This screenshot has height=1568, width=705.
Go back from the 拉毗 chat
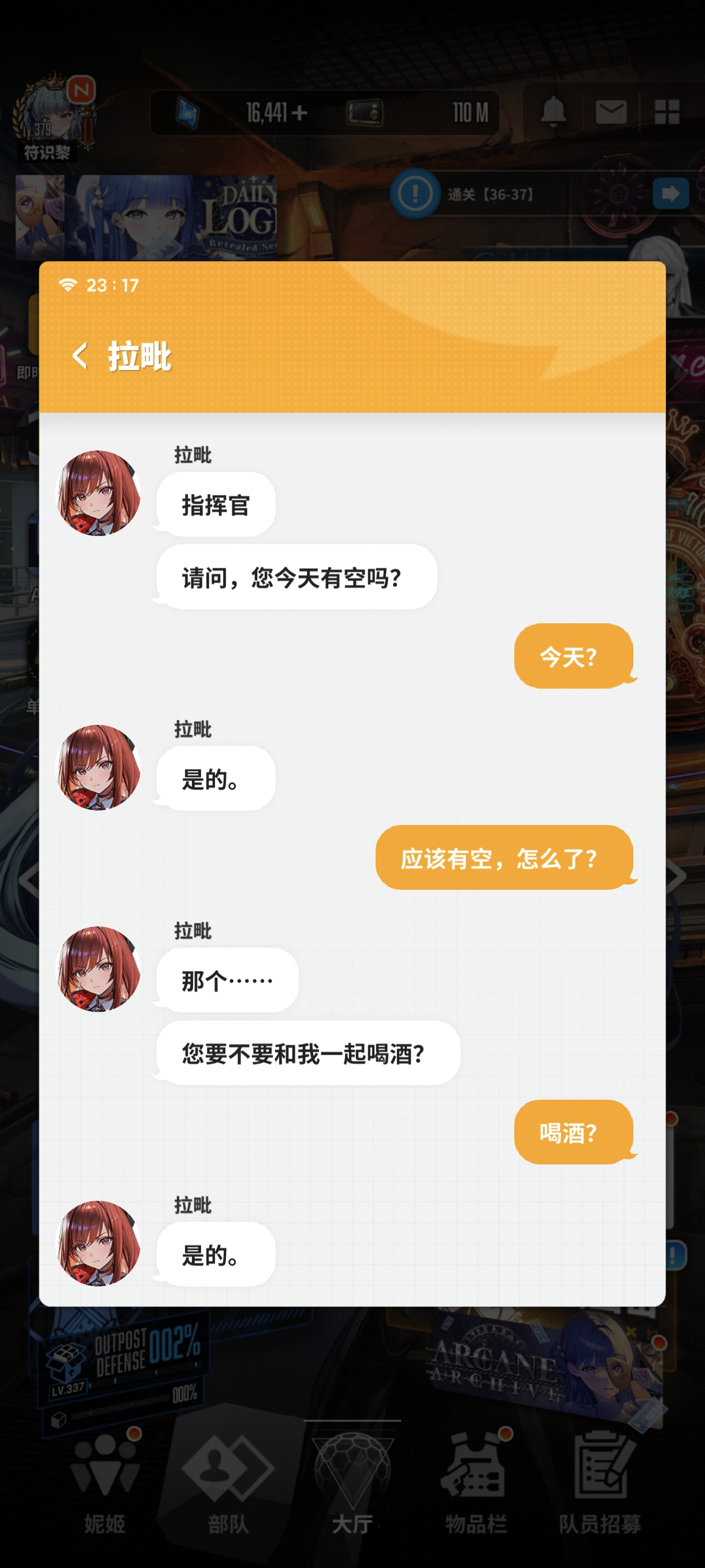click(80, 356)
